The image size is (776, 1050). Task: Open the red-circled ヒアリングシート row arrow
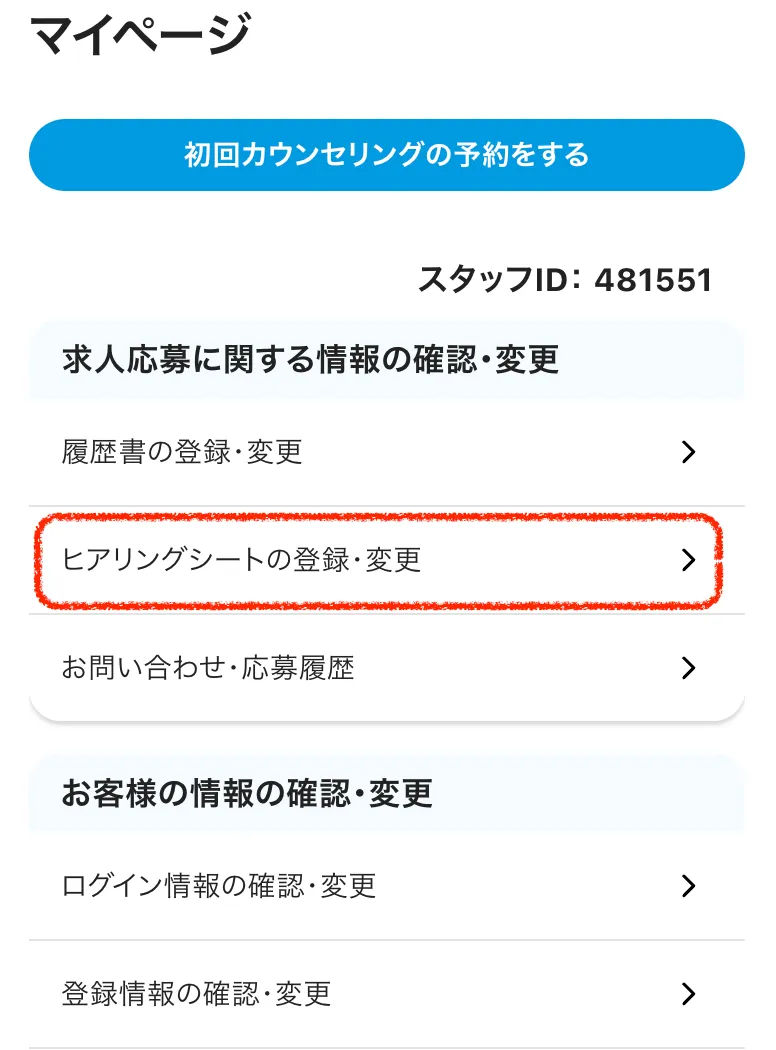tap(688, 561)
